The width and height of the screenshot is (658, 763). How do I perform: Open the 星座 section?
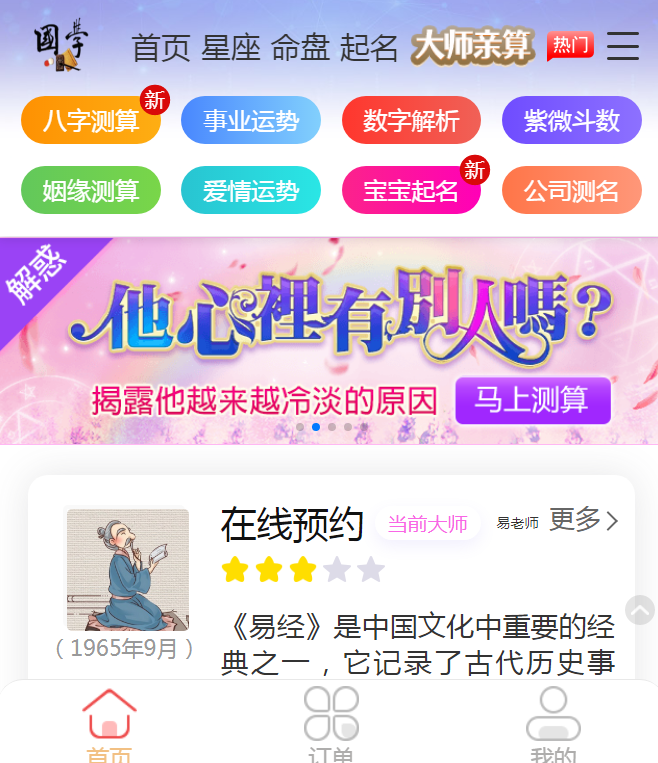click(x=231, y=47)
